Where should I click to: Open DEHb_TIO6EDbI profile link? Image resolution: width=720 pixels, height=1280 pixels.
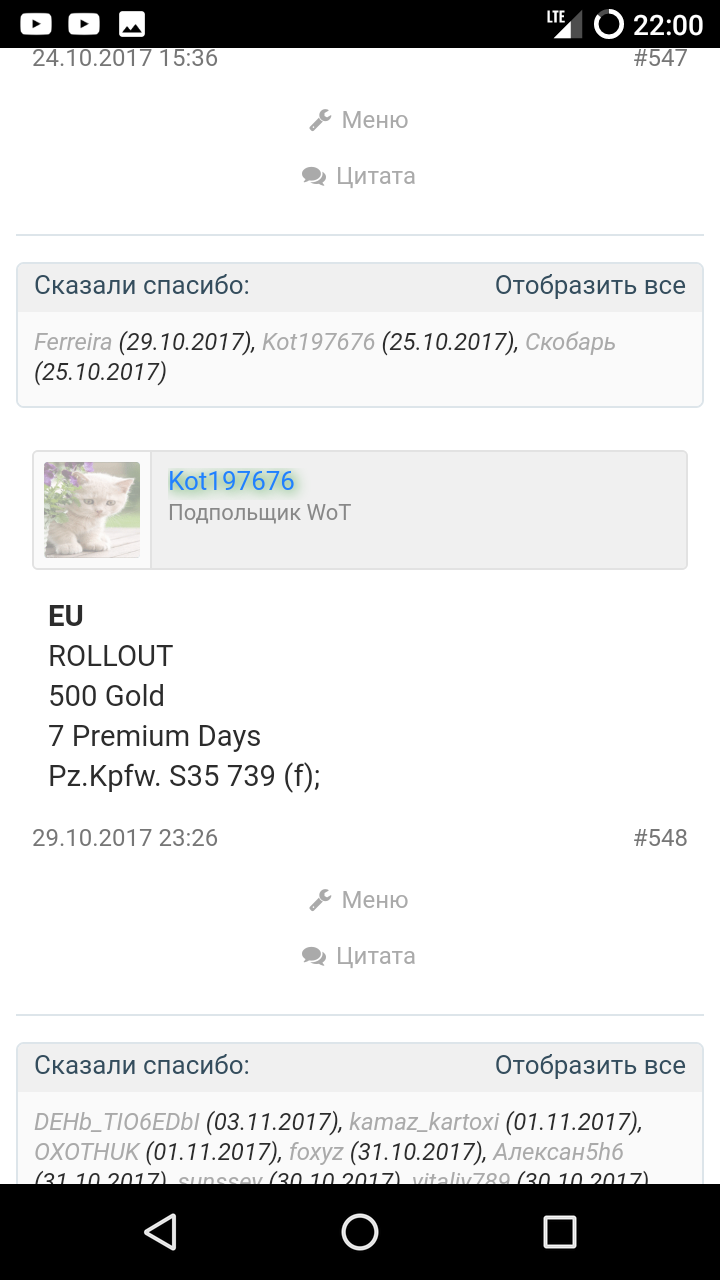(x=117, y=1122)
